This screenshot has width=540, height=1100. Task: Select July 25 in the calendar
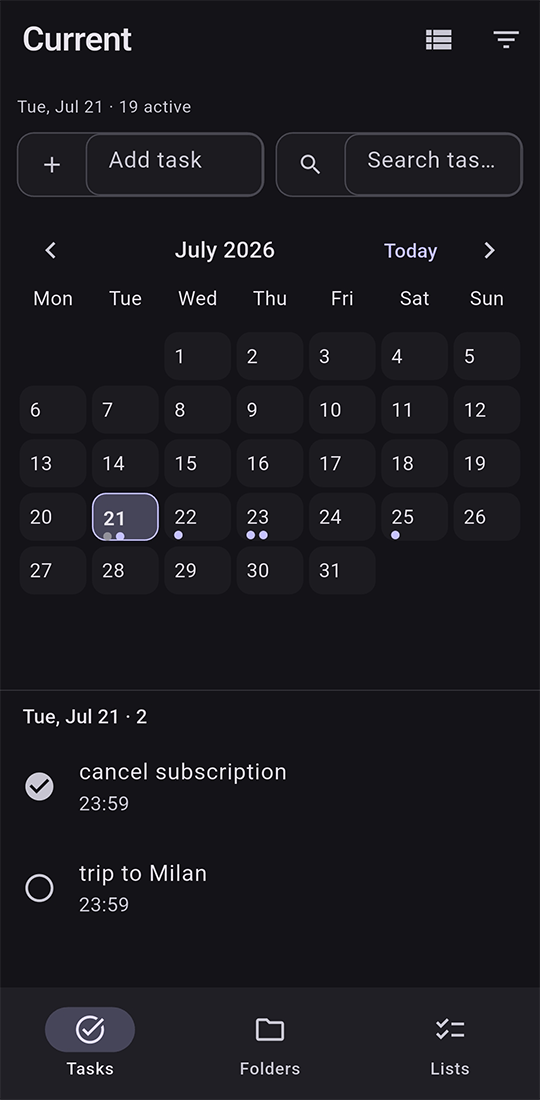click(x=414, y=517)
